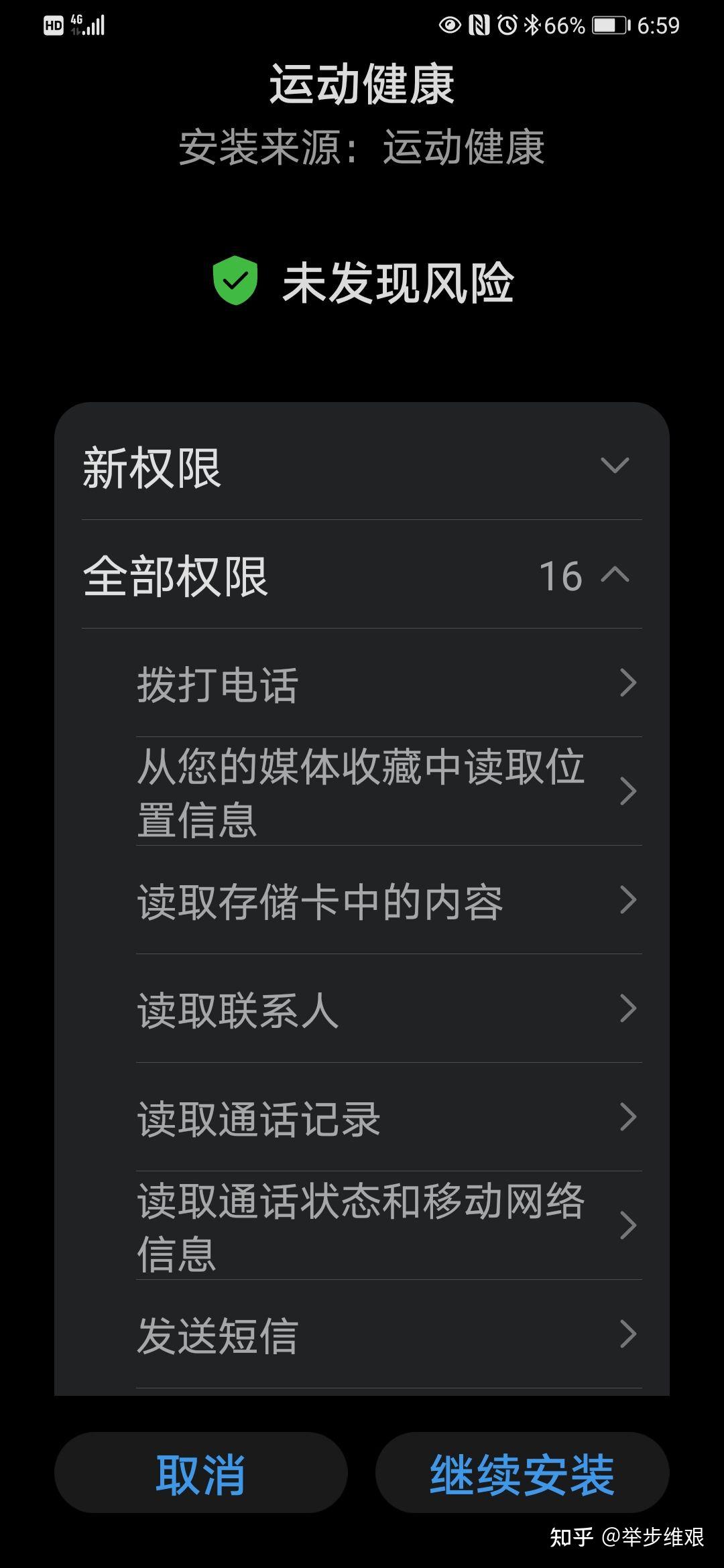The height and width of the screenshot is (1568, 724).
Task: Click the Bluetooth icon in status bar
Action: [x=532, y=25]
